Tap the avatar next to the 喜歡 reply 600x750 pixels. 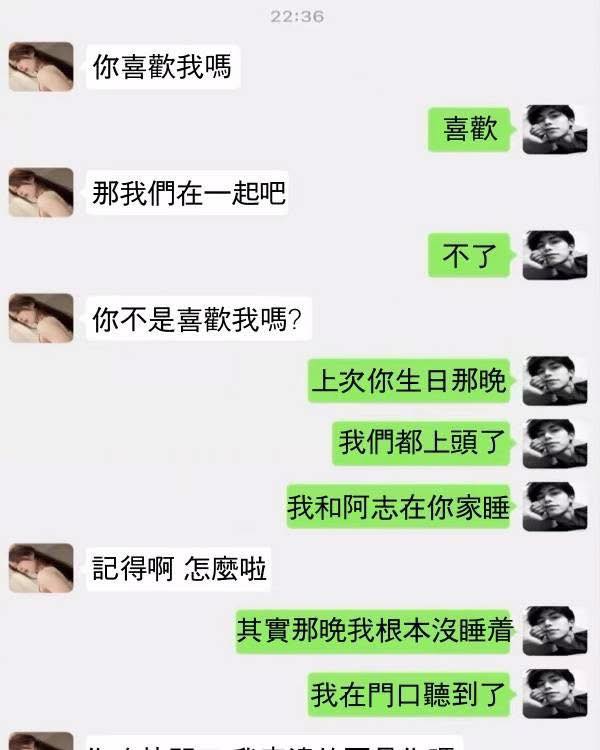tap(555, 129)
